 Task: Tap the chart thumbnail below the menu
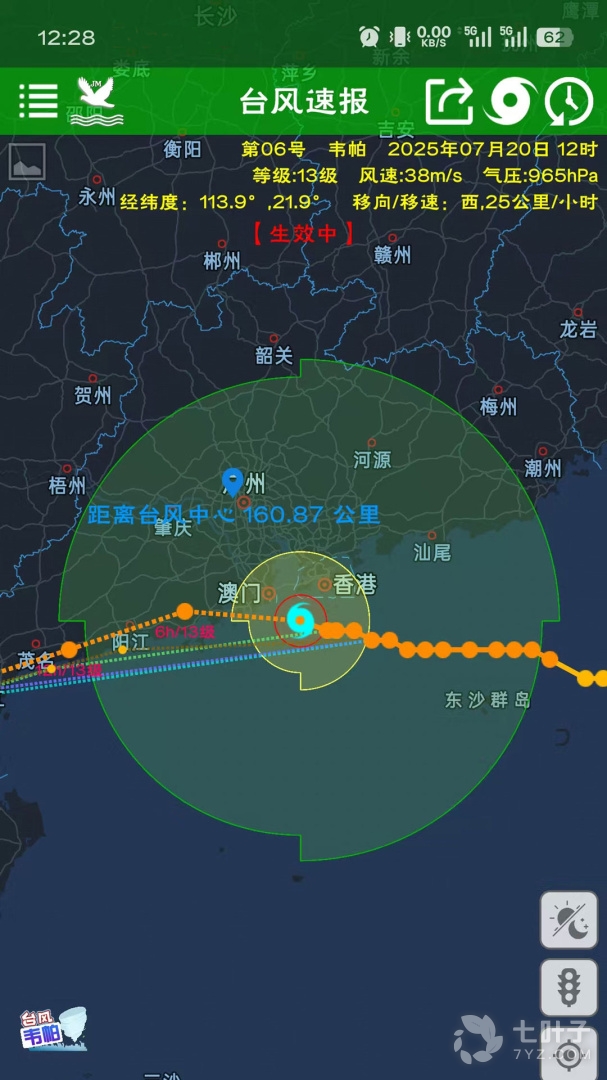pyautogui.click(x=27, y=162)
